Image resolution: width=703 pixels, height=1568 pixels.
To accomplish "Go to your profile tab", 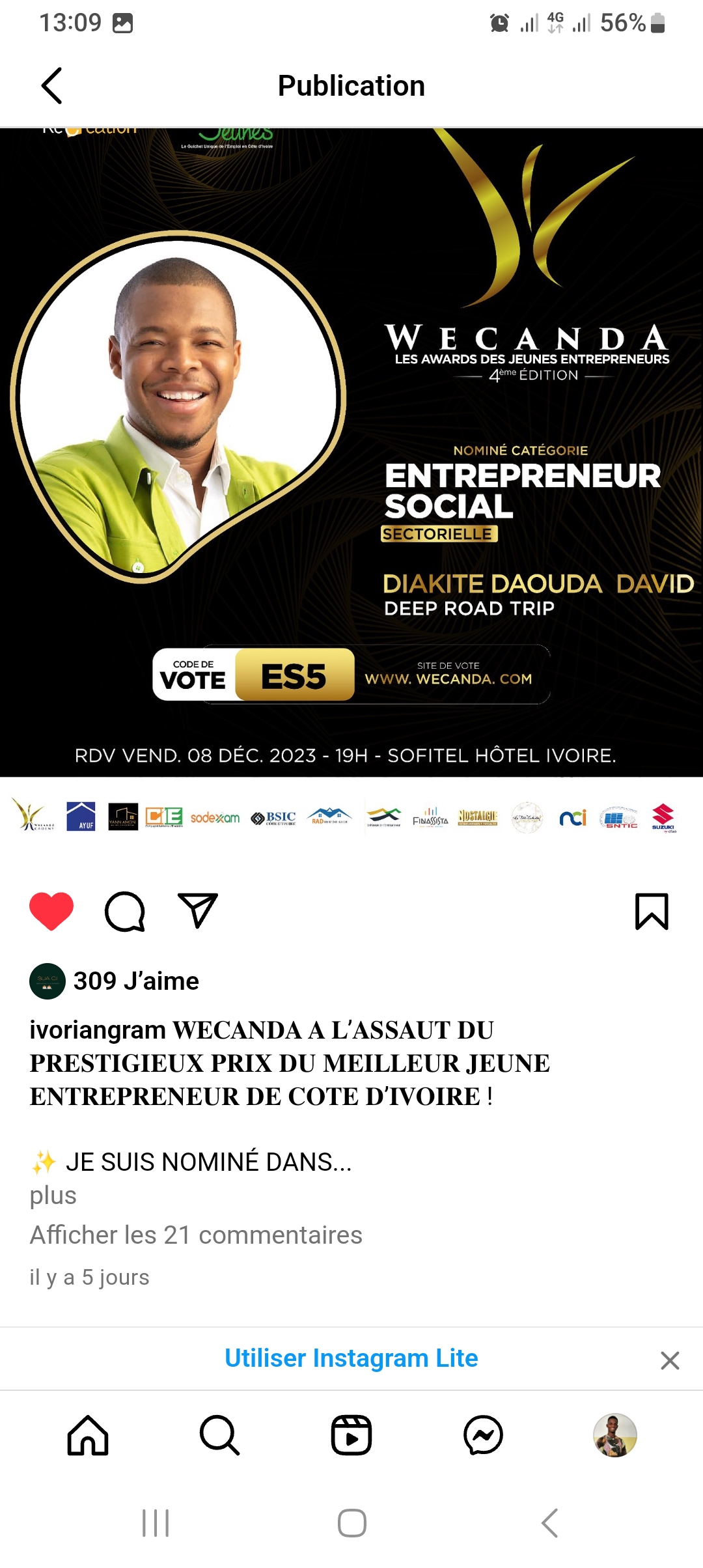I will [x=615, y=1435].
